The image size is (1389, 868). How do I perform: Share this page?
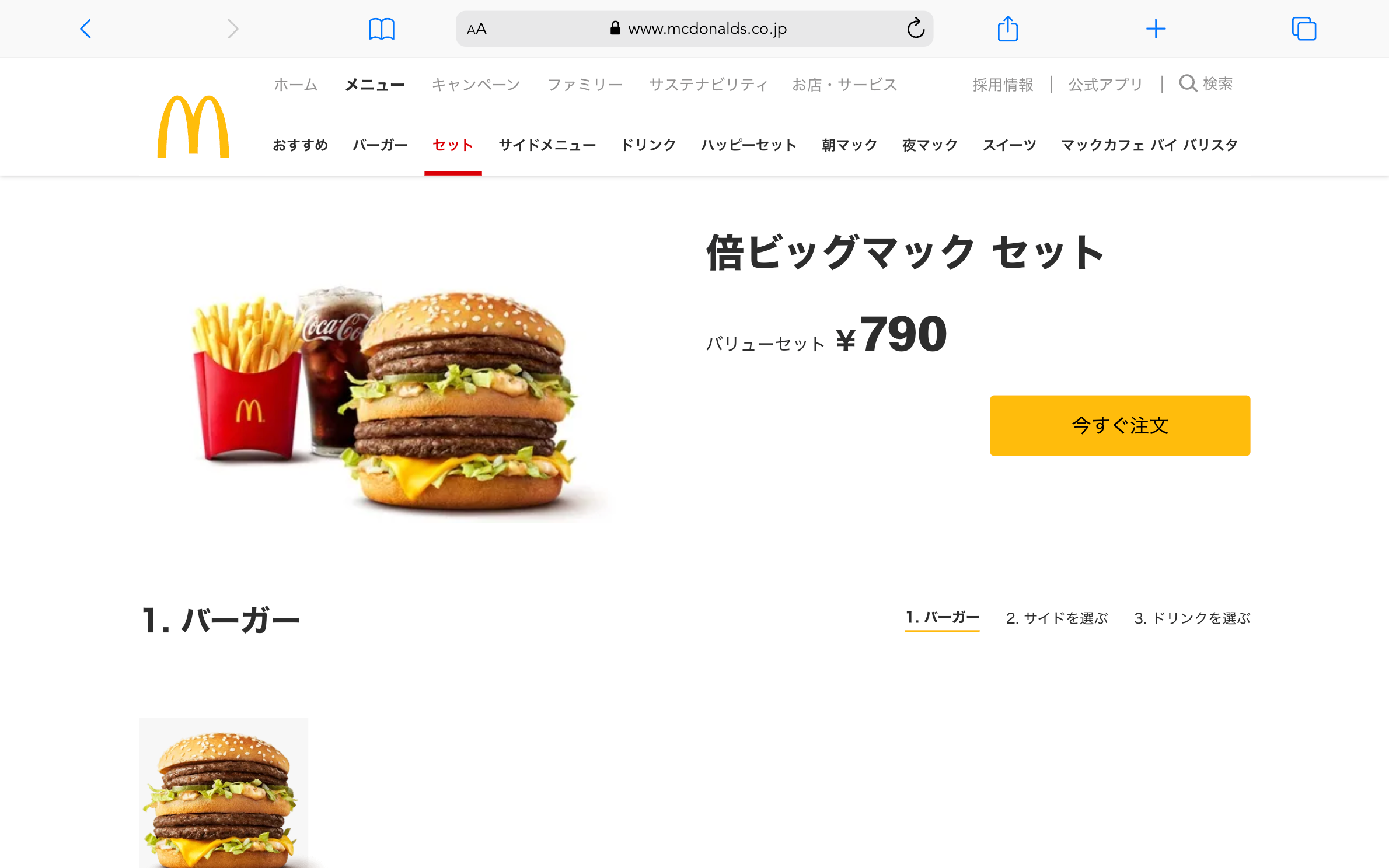coord(1007,29)
